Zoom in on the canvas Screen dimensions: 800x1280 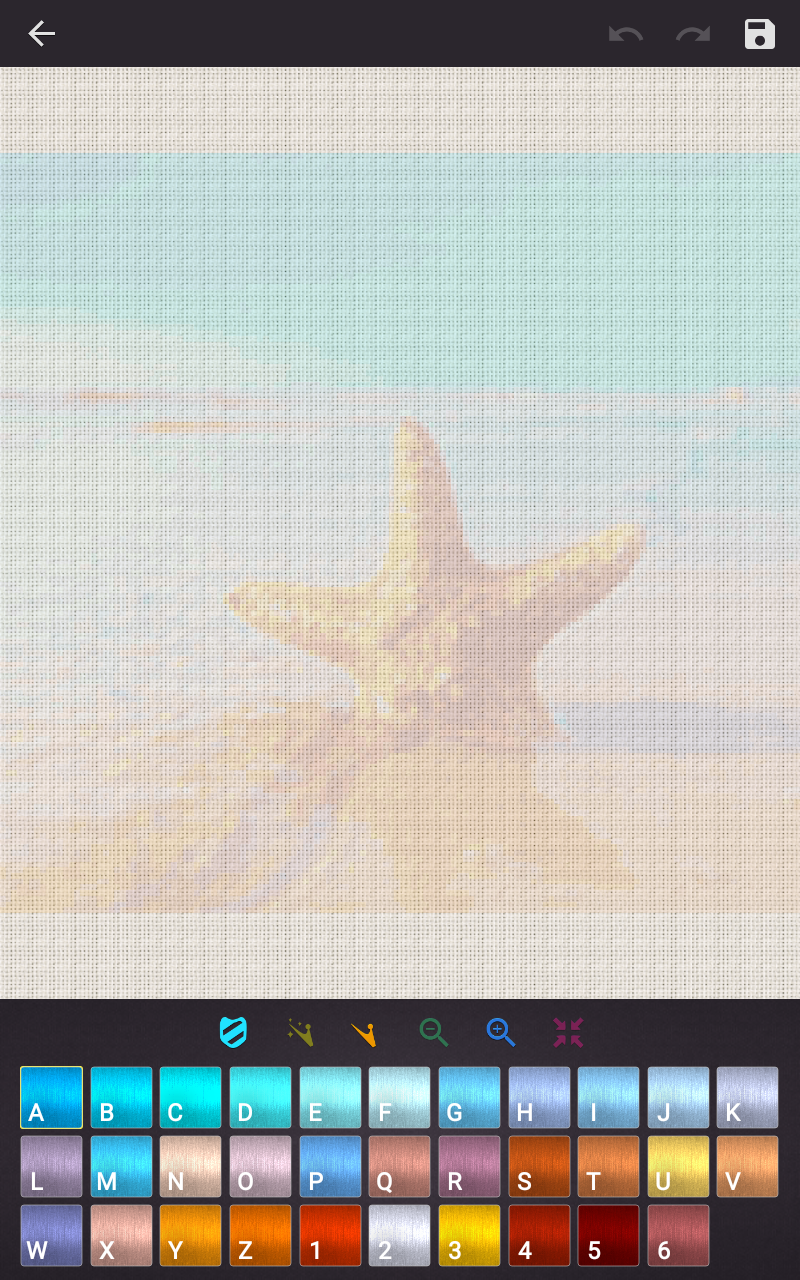[x=500, y=1032]
